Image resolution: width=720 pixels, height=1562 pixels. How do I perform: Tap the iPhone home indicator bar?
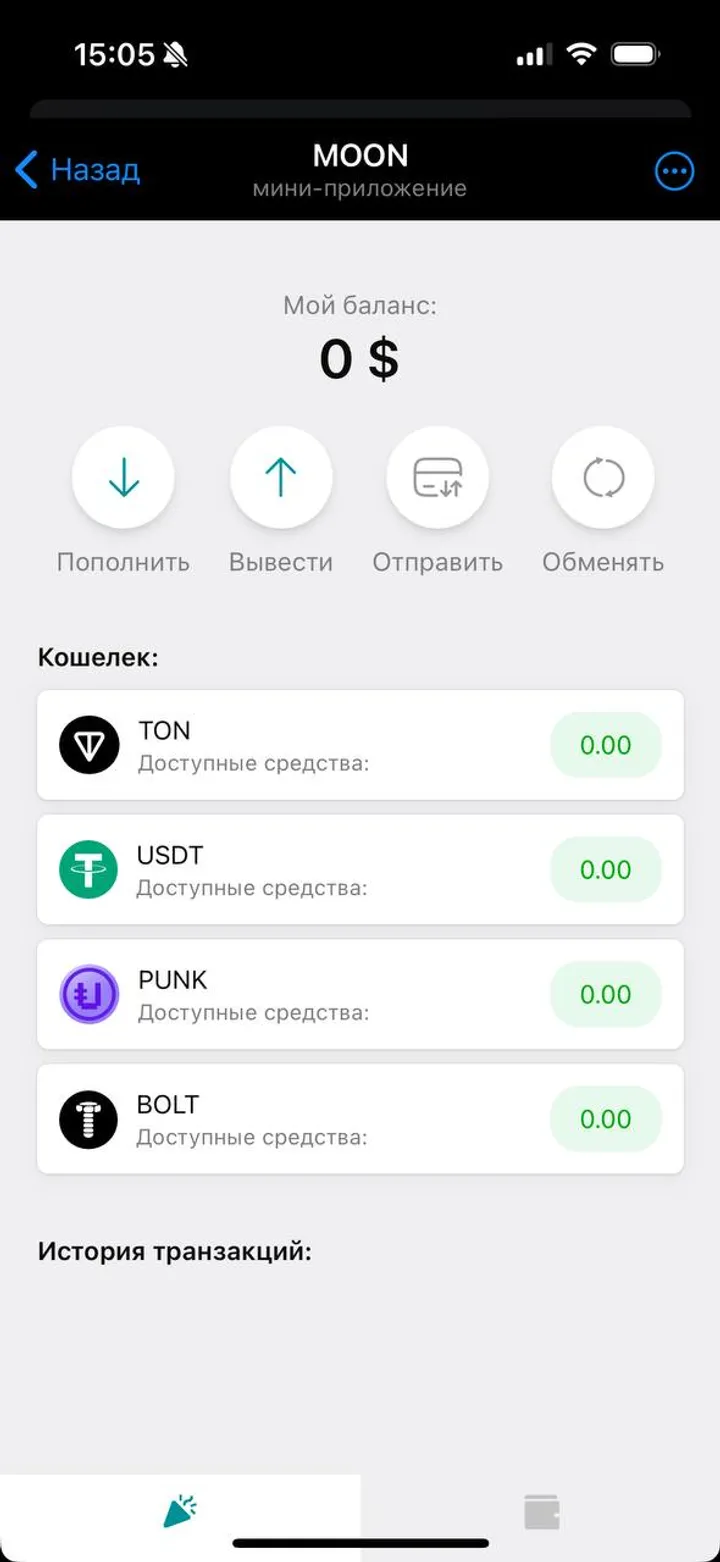click(x=360, y=1545)
